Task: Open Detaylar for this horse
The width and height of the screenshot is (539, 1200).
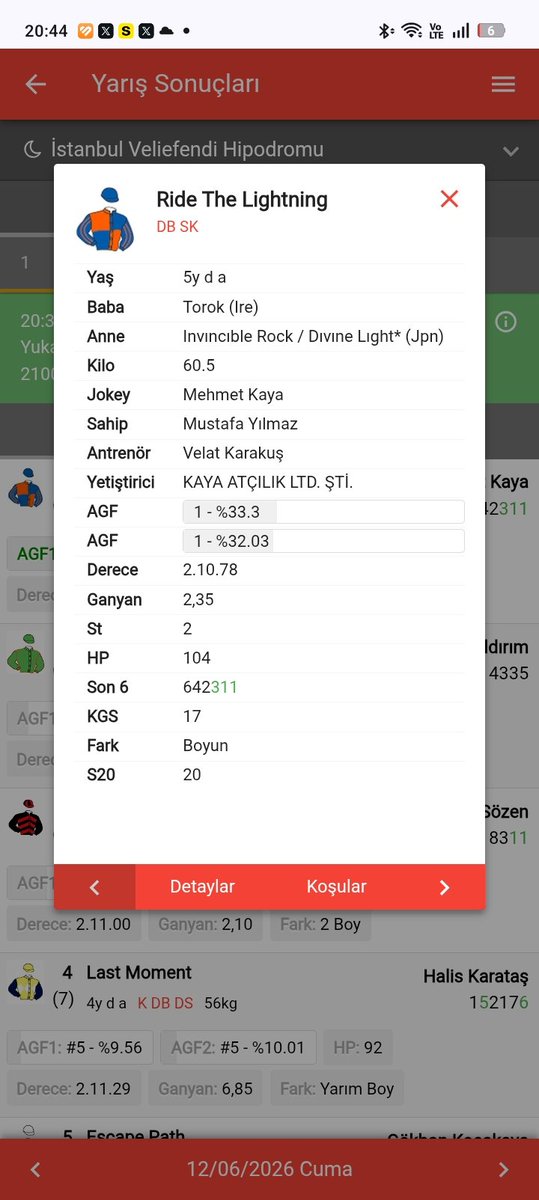Action: tap(202, 887)
